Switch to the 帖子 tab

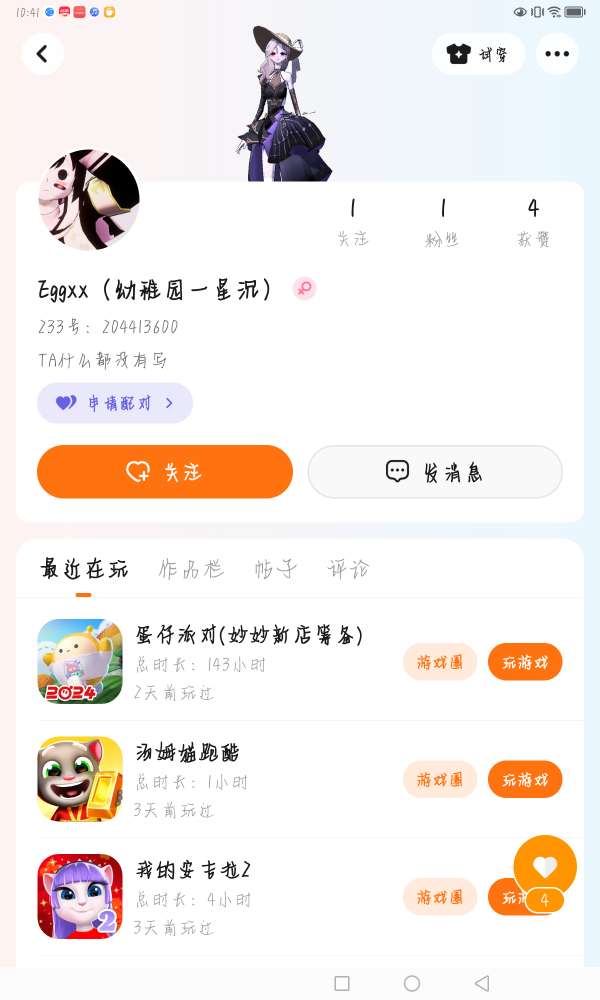pyautogui.click(x=275, y=570)
